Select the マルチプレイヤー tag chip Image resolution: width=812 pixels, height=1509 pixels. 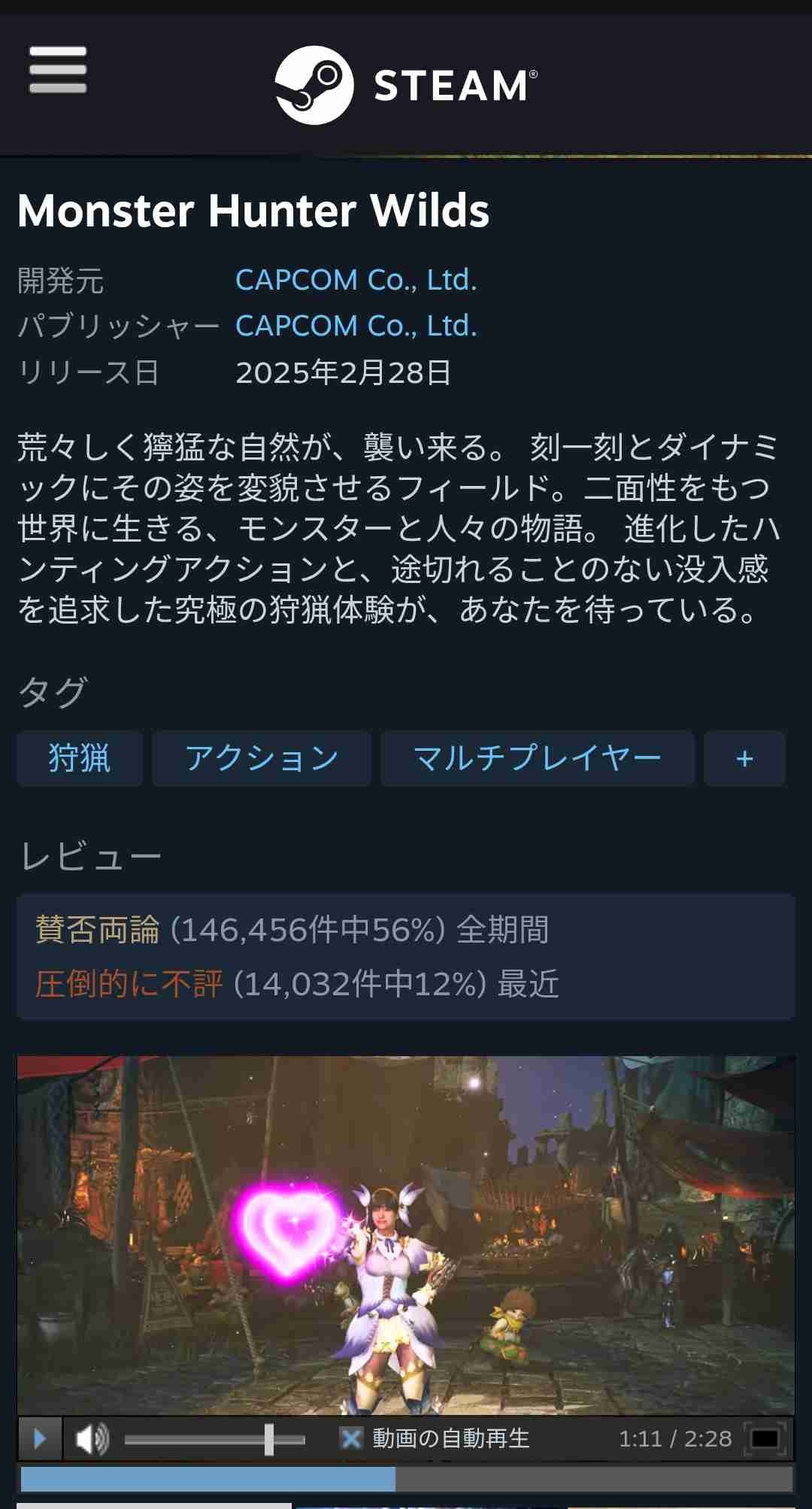click(x=537, y=758)
